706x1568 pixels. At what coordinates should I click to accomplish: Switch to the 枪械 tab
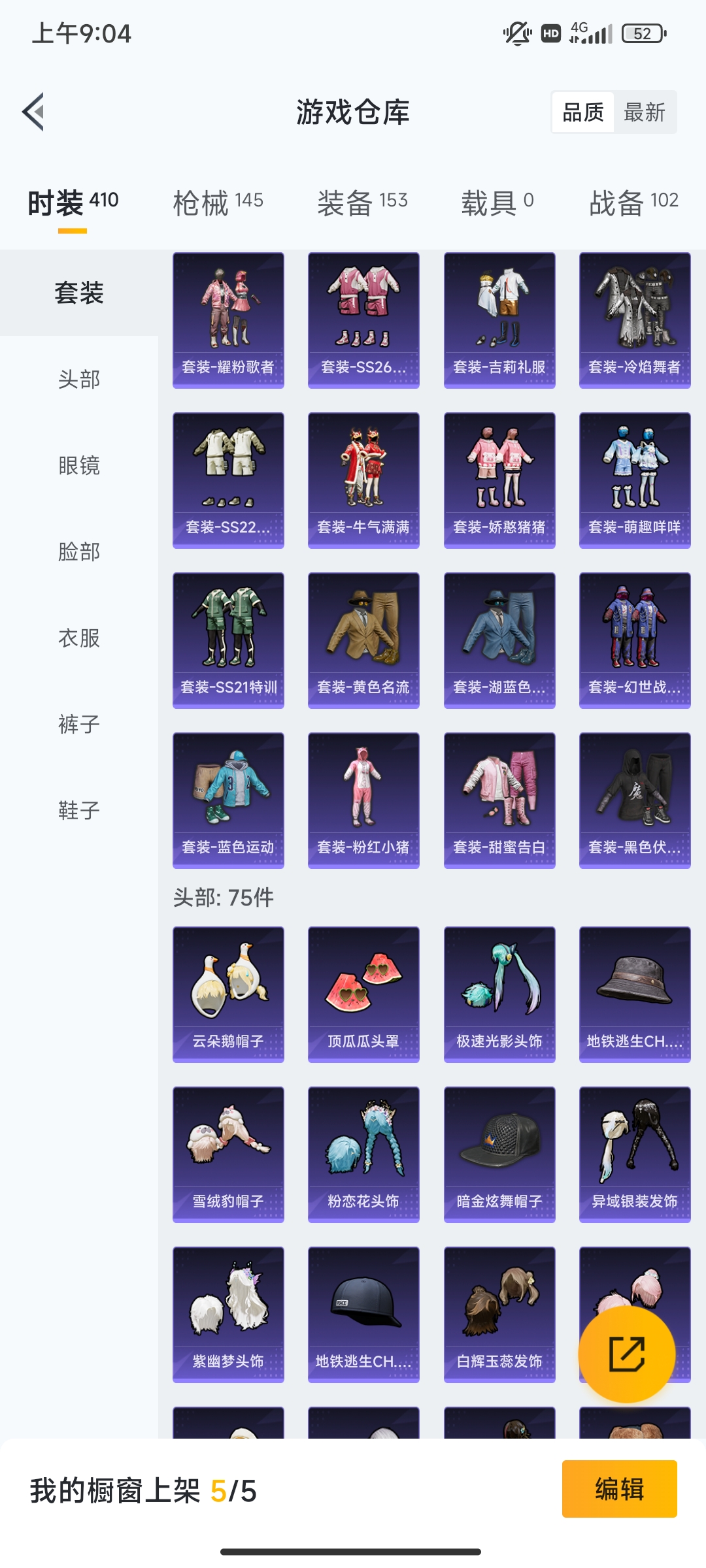coord(218,203)
